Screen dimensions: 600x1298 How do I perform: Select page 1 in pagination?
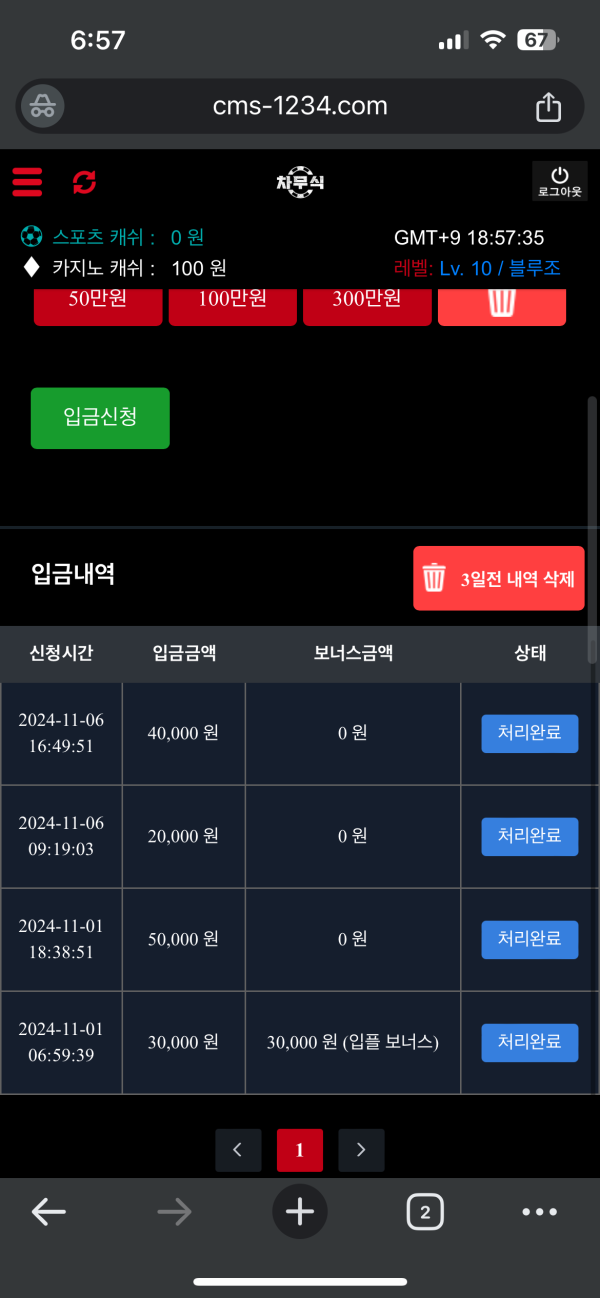coord(300,1150)
